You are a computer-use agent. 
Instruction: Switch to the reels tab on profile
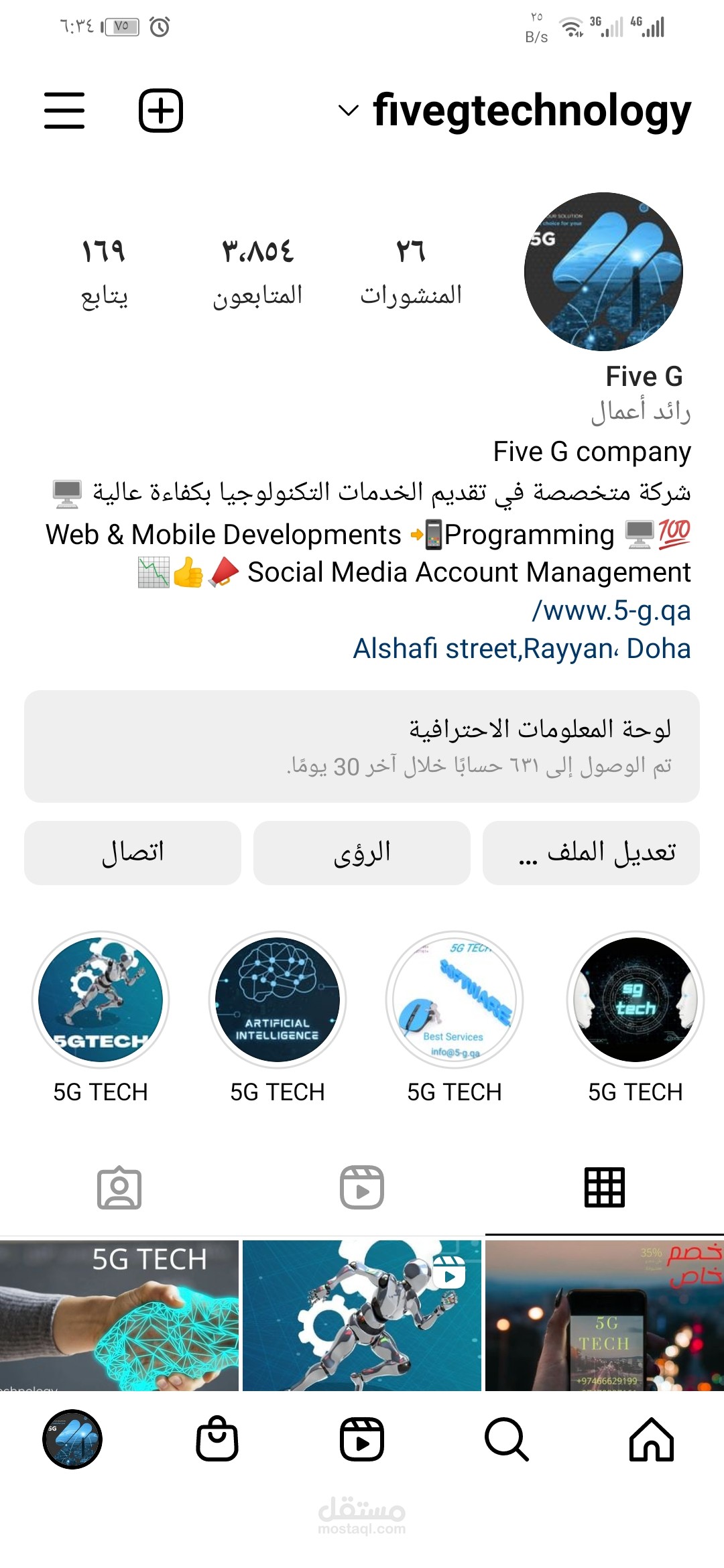tap(362, 1187)
